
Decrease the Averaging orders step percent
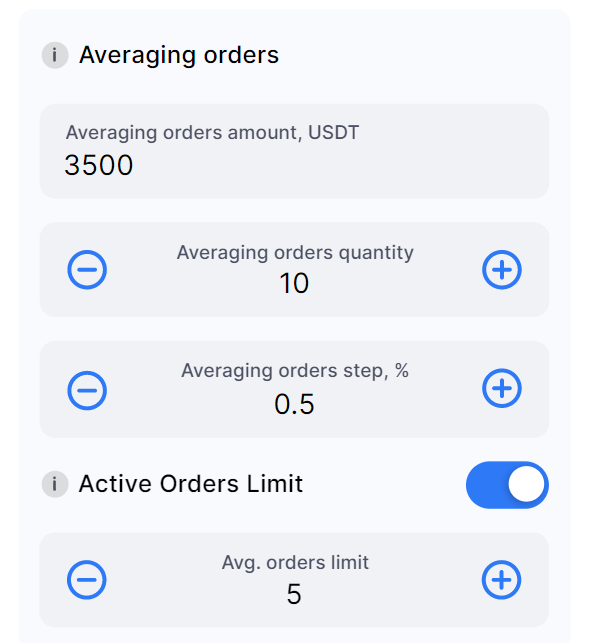(87, 390)
